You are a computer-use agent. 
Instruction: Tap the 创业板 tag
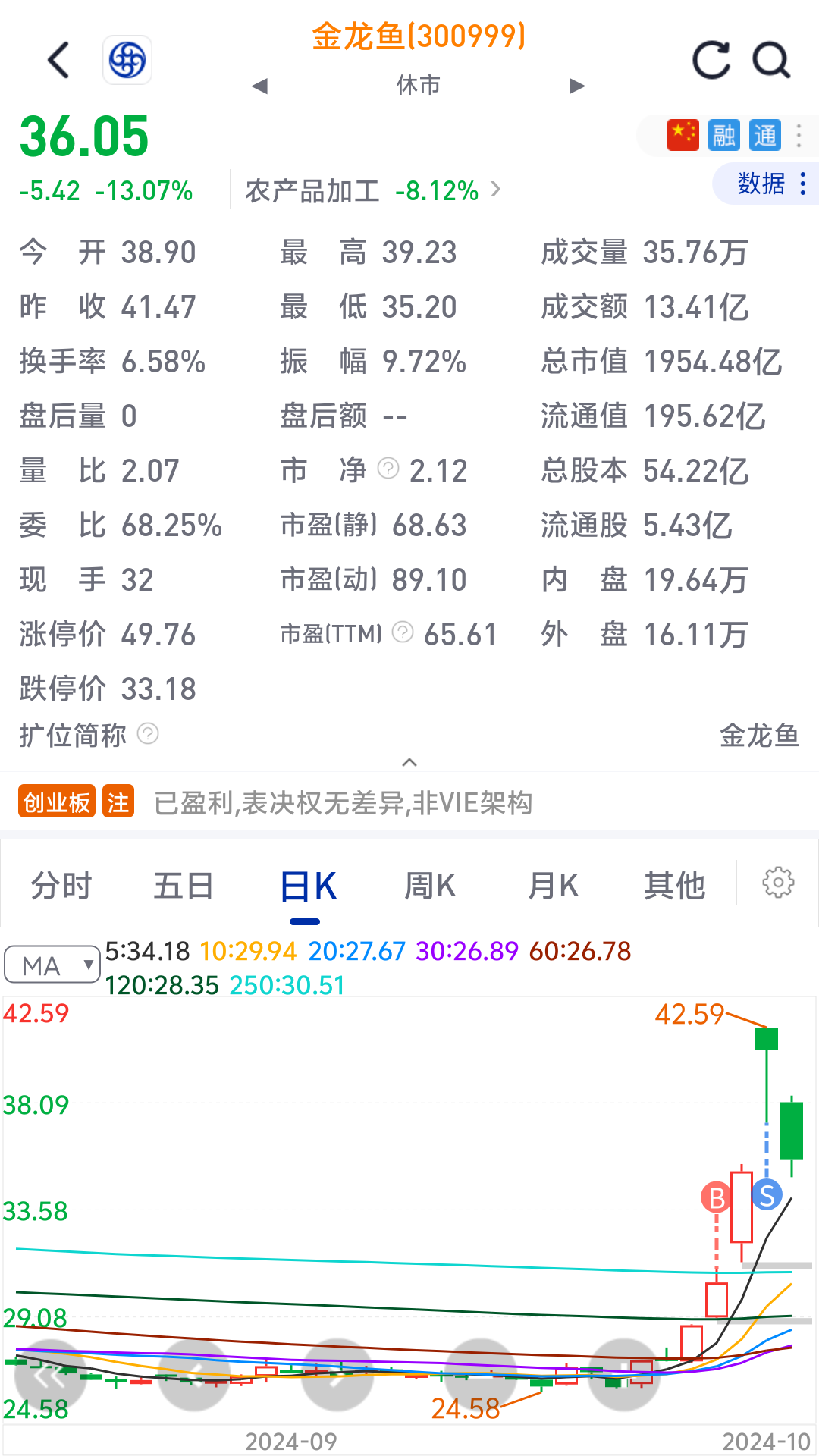(57, 802)
